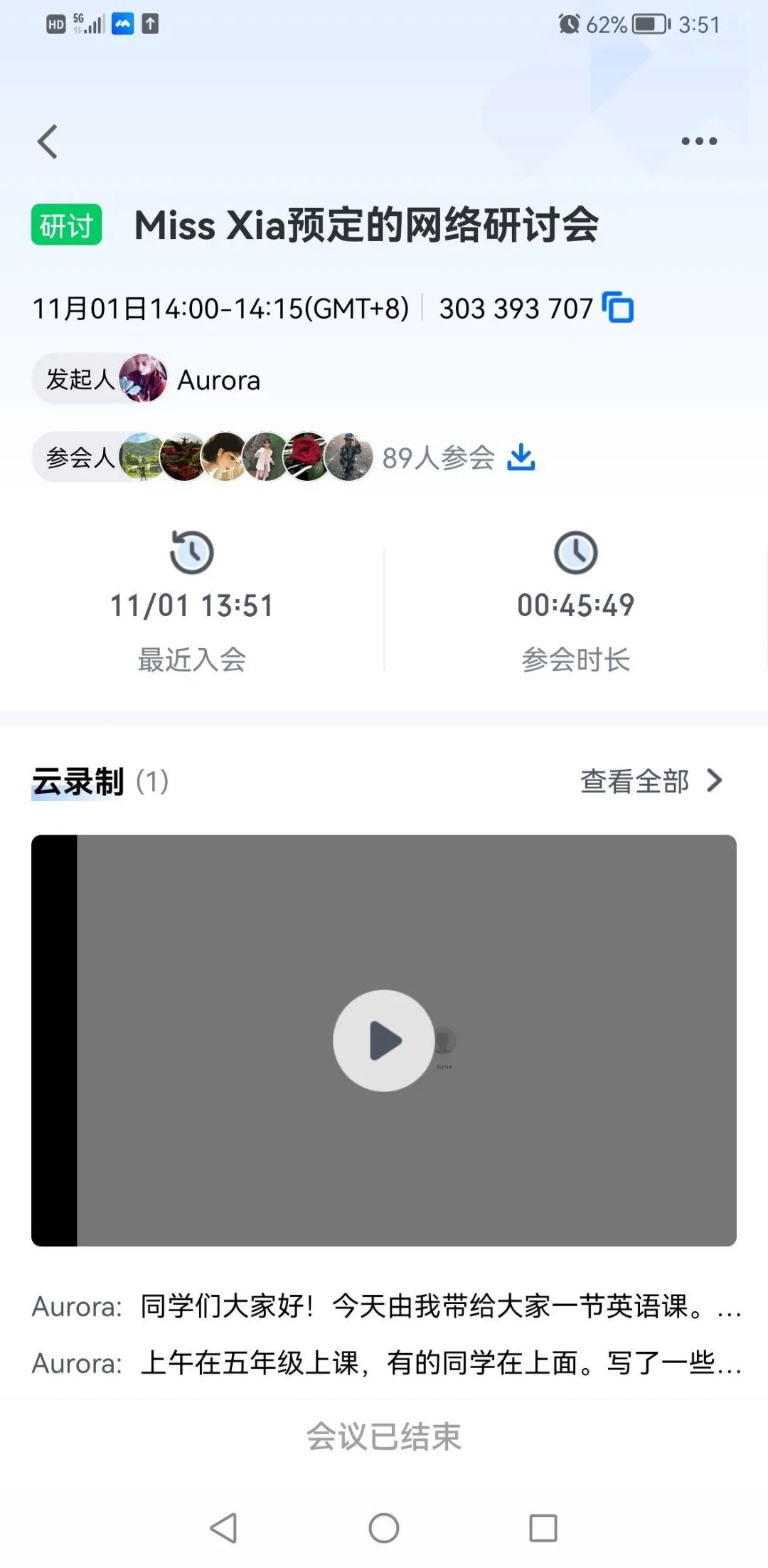Image resolution: width=768 pixels, height=1568 pixels.
Task: View all cloud recordings (查看全部)
Action: coord(651,781)
